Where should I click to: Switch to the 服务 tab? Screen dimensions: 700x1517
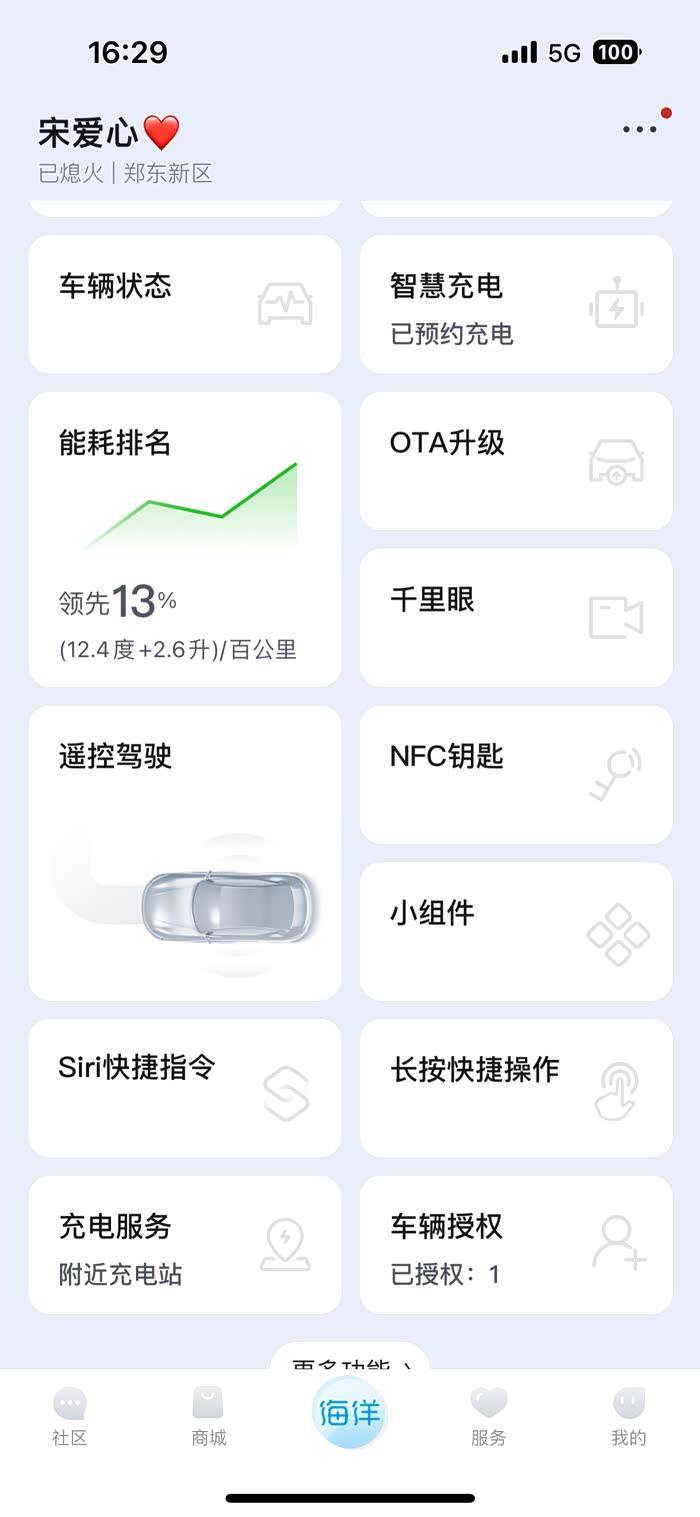(488, 1416)
